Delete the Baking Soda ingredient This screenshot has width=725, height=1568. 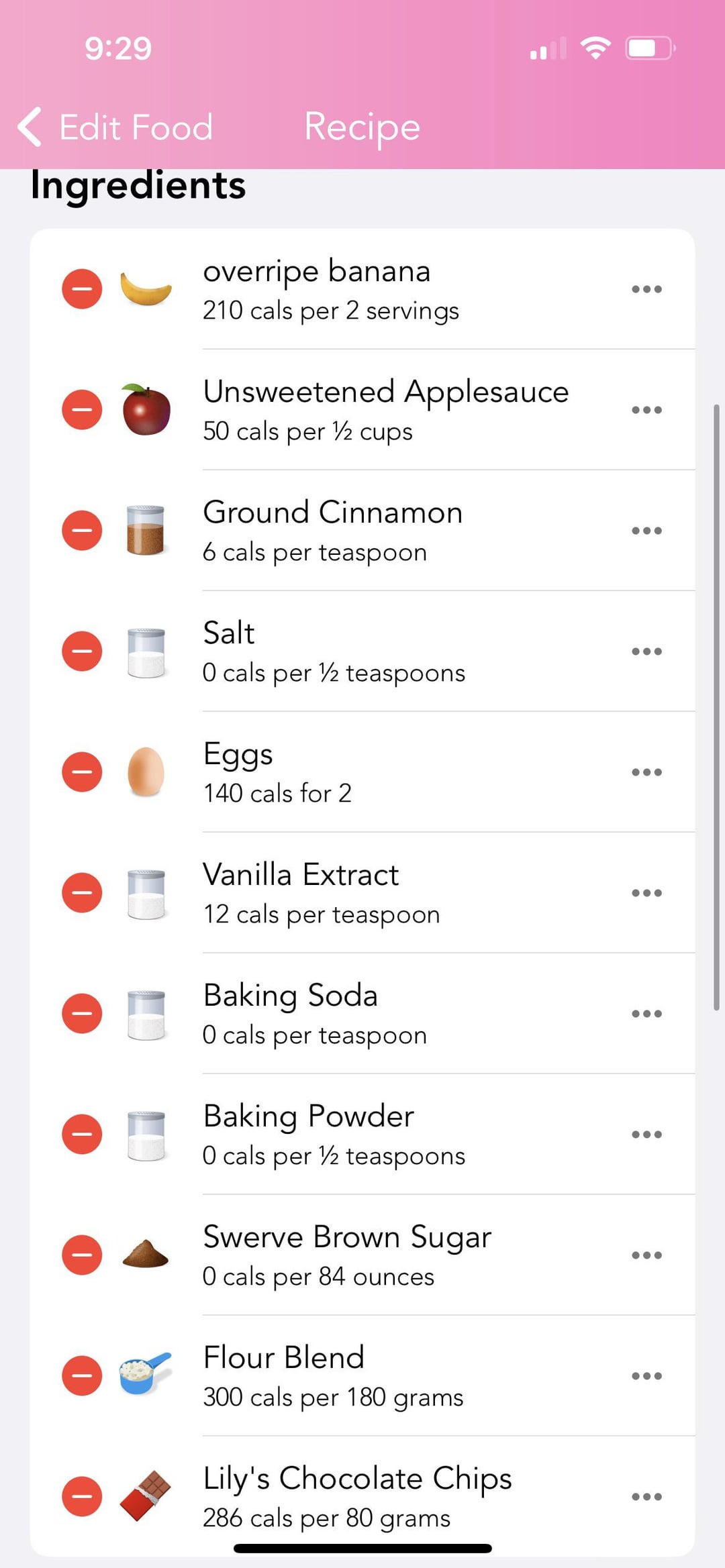tap(82, 1014)
